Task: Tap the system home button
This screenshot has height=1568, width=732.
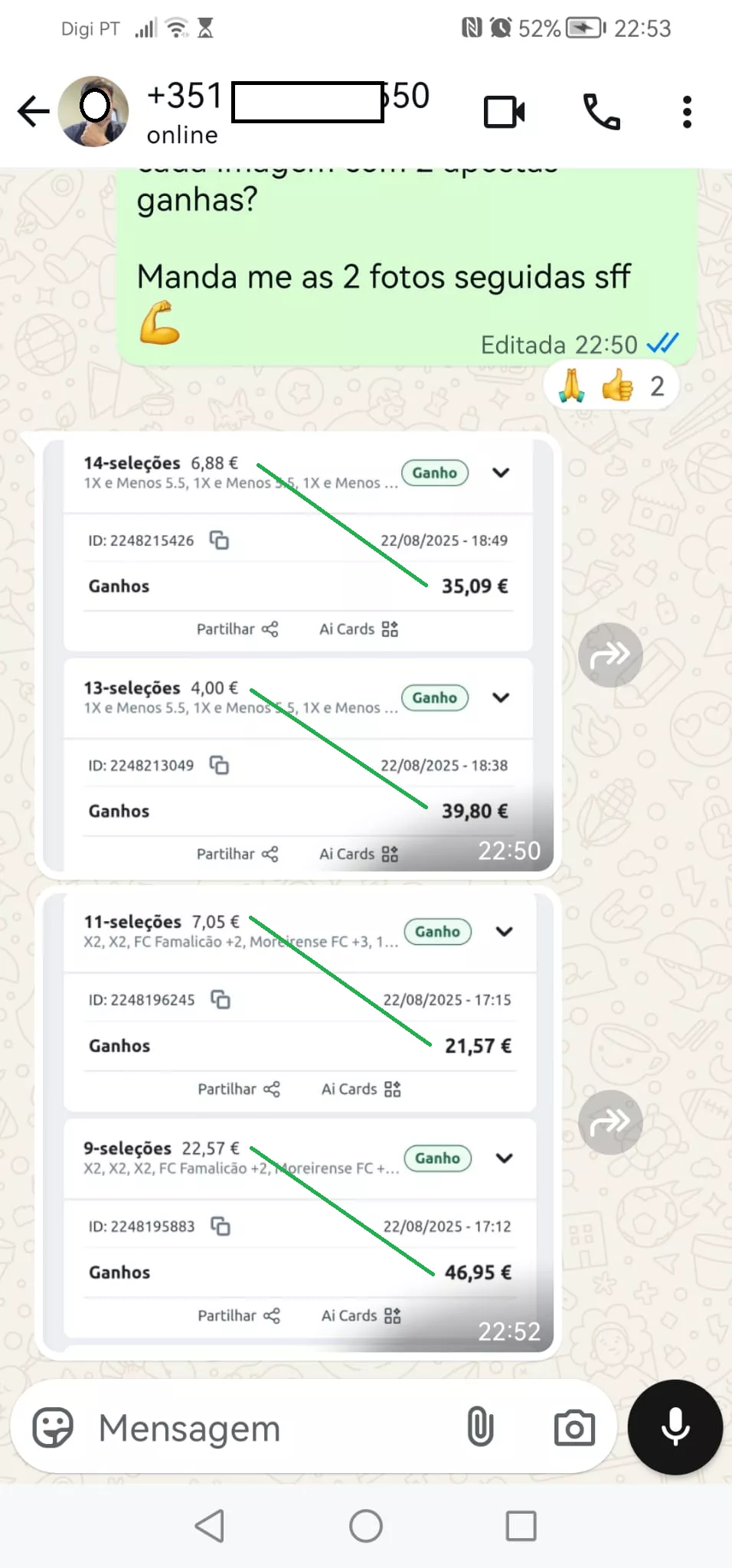Action: [x=366, y=1526]
